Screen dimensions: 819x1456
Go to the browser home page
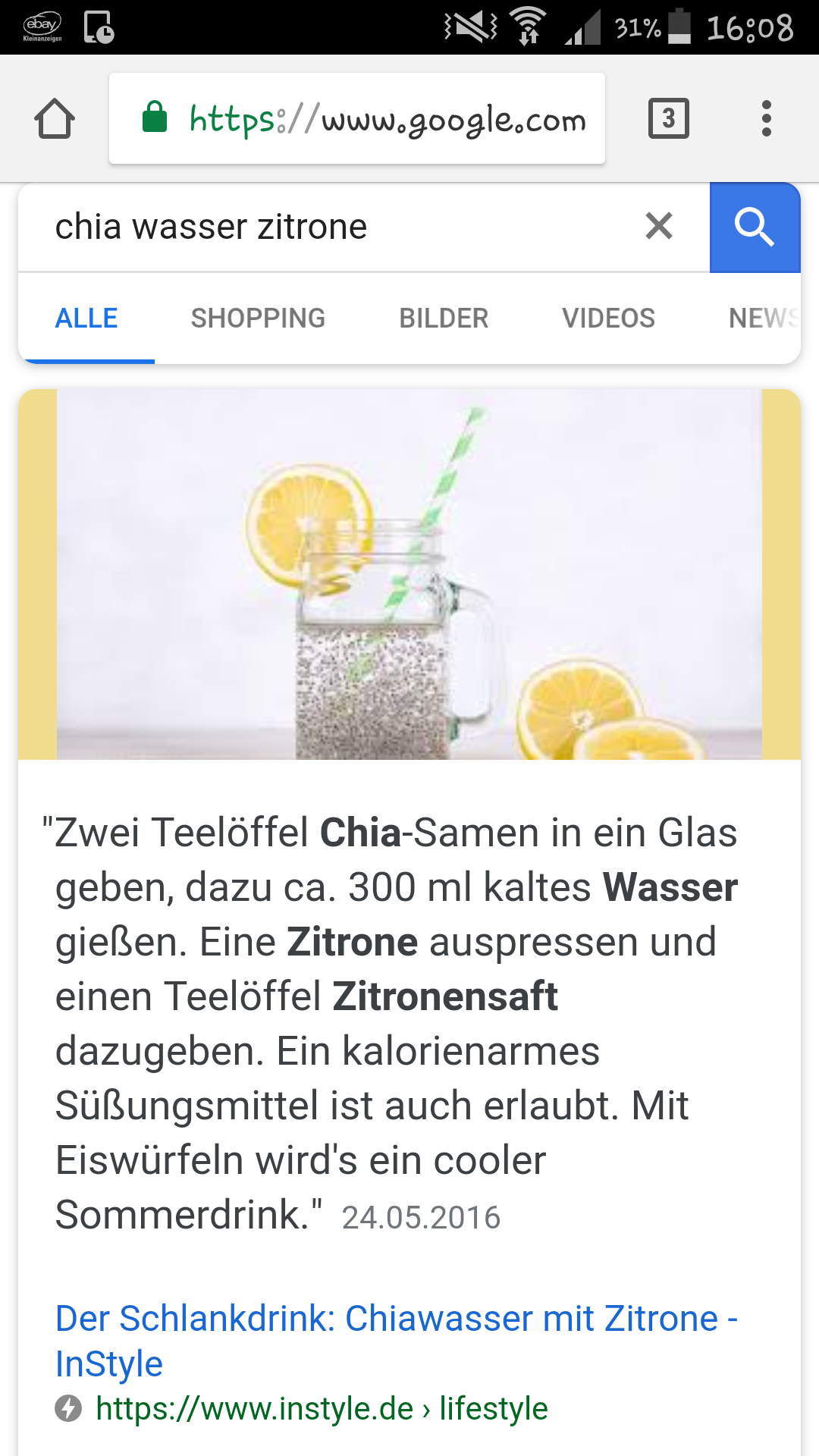(x=55, y=119)
